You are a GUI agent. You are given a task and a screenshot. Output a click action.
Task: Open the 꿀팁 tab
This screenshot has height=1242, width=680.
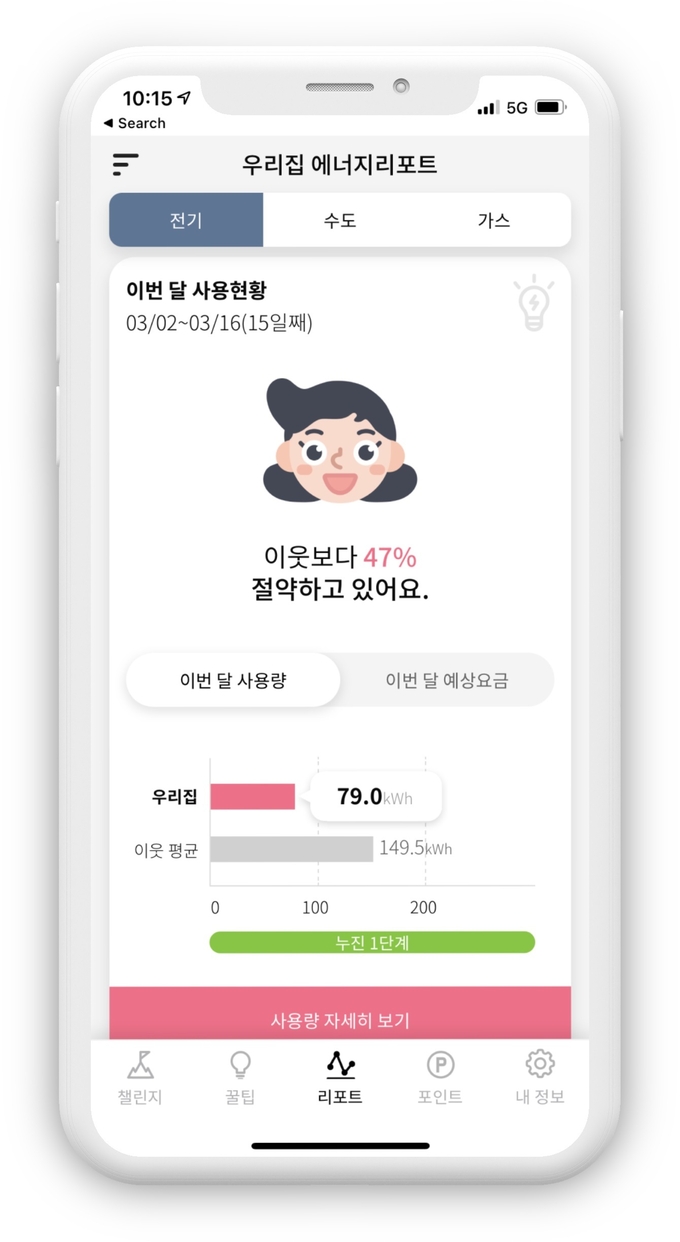(x=240, y=1076)
